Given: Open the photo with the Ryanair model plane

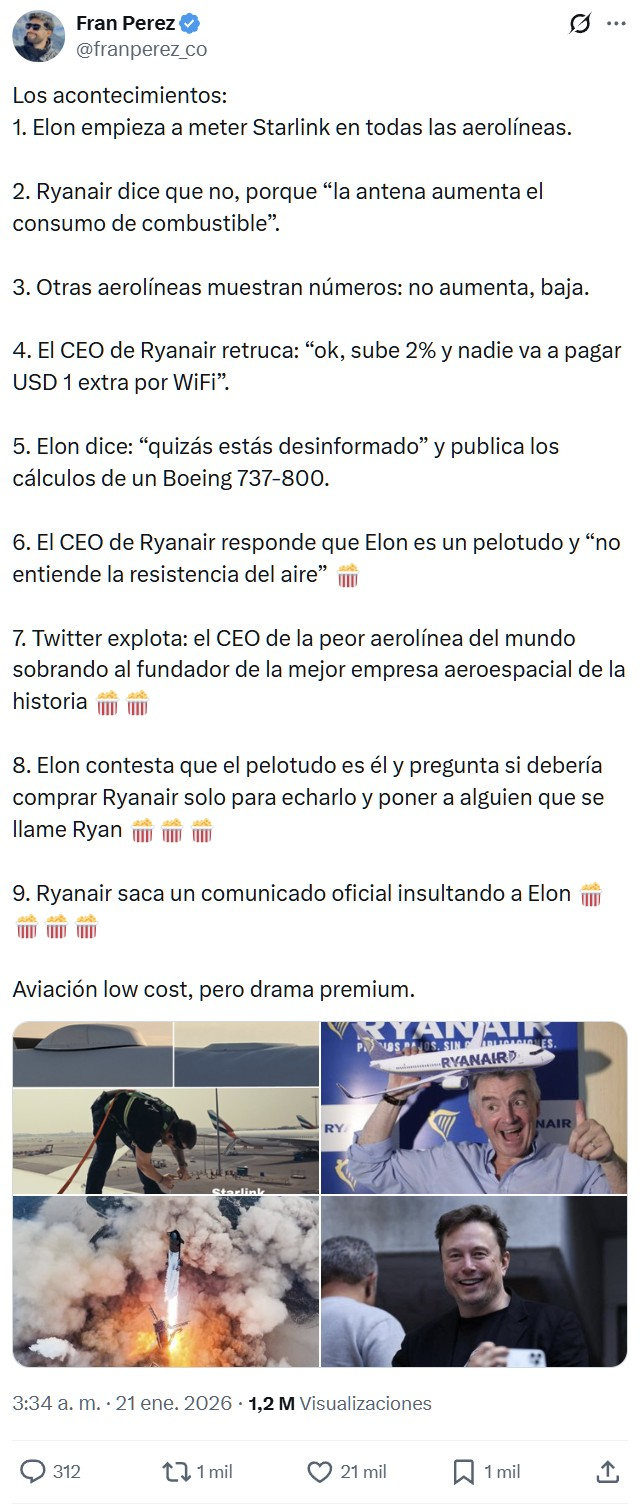Looking at the screenshot, I should click(x=473, y=1108).
